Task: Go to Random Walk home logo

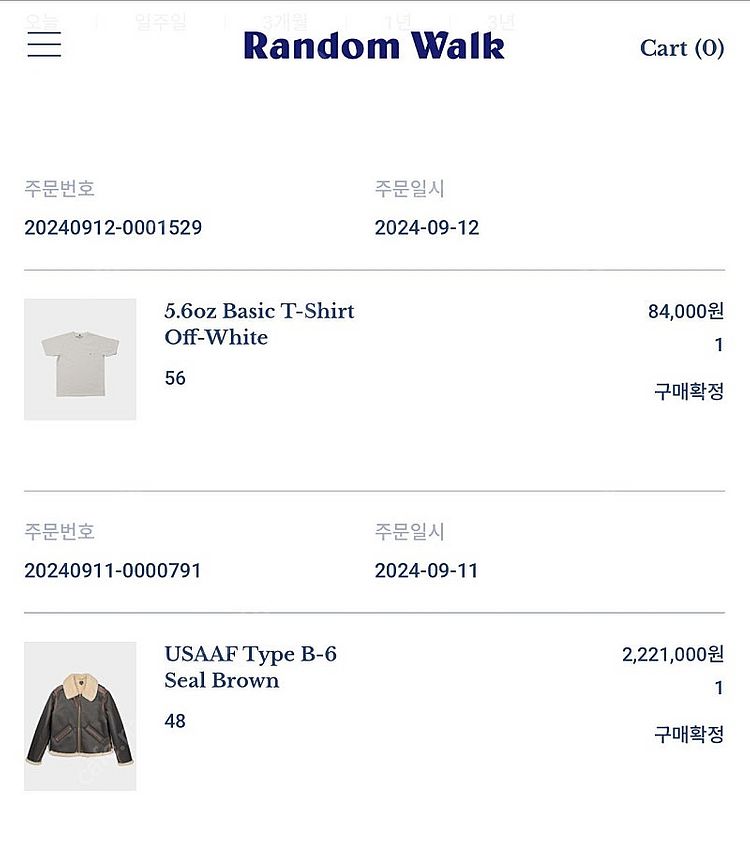Action: coord(373,46)
